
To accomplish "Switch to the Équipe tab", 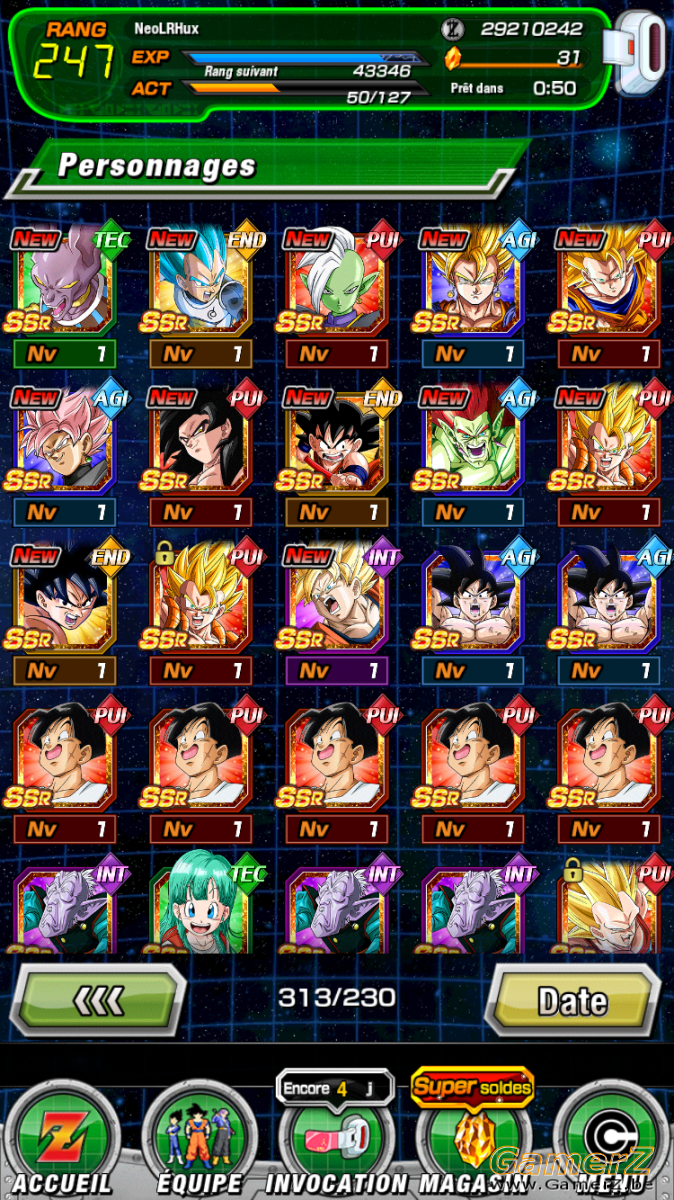I will pos(194,1140).
